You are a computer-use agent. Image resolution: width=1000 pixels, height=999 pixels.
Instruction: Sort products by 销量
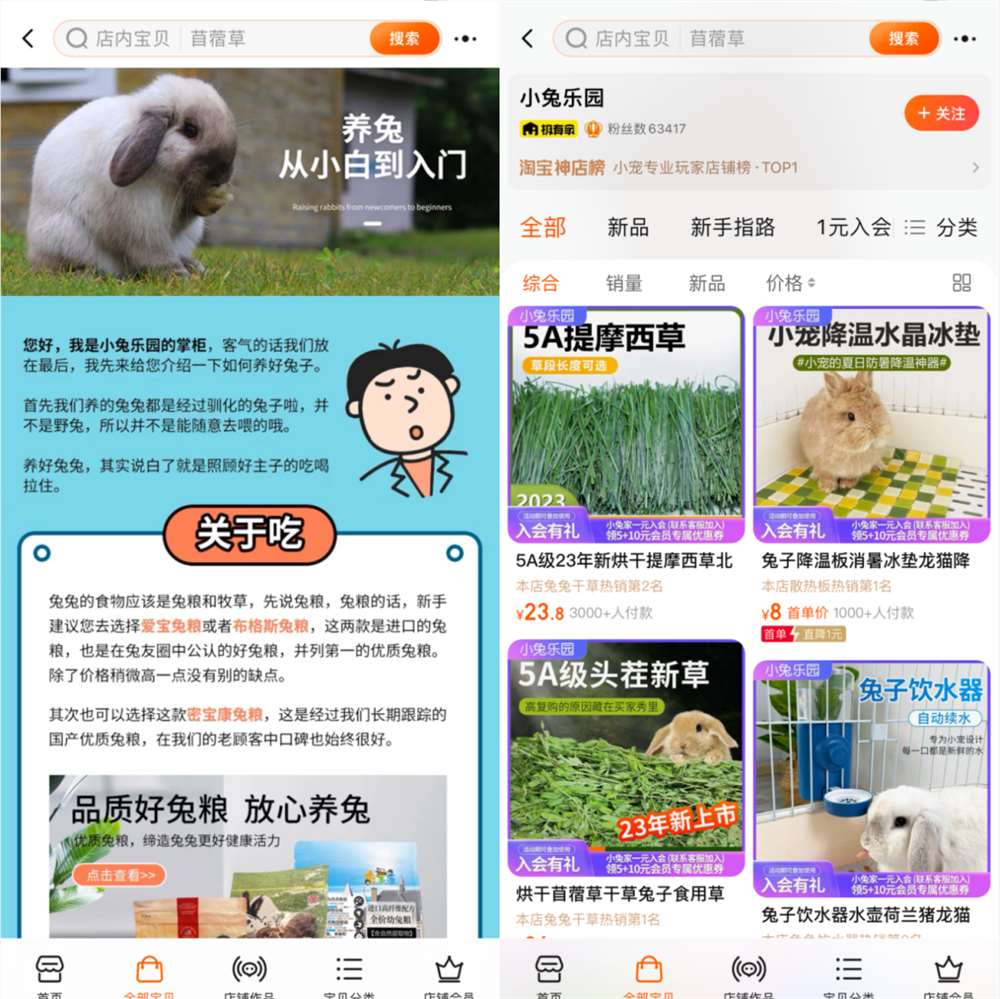coord(624,283)
